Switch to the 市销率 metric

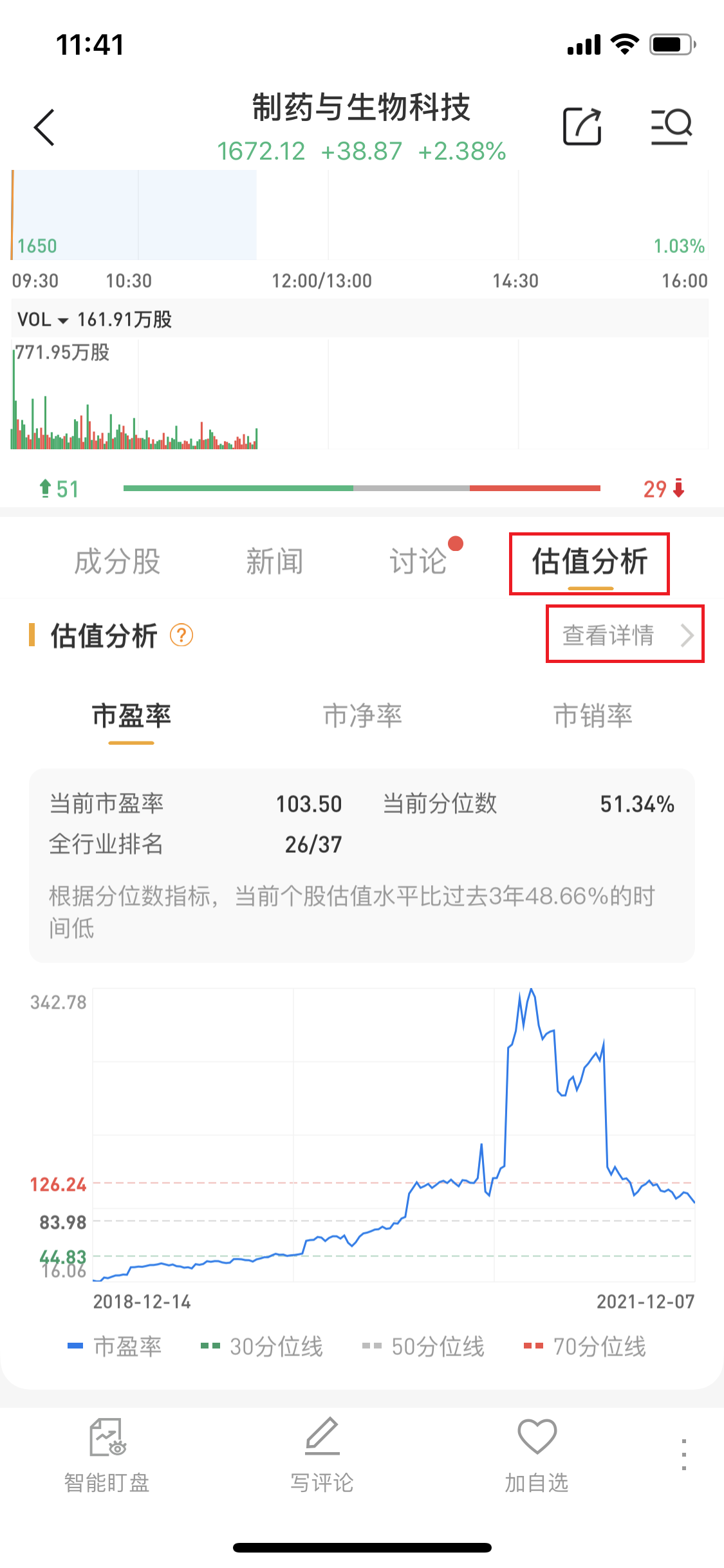pyautogui.click(x=593, y=716)
